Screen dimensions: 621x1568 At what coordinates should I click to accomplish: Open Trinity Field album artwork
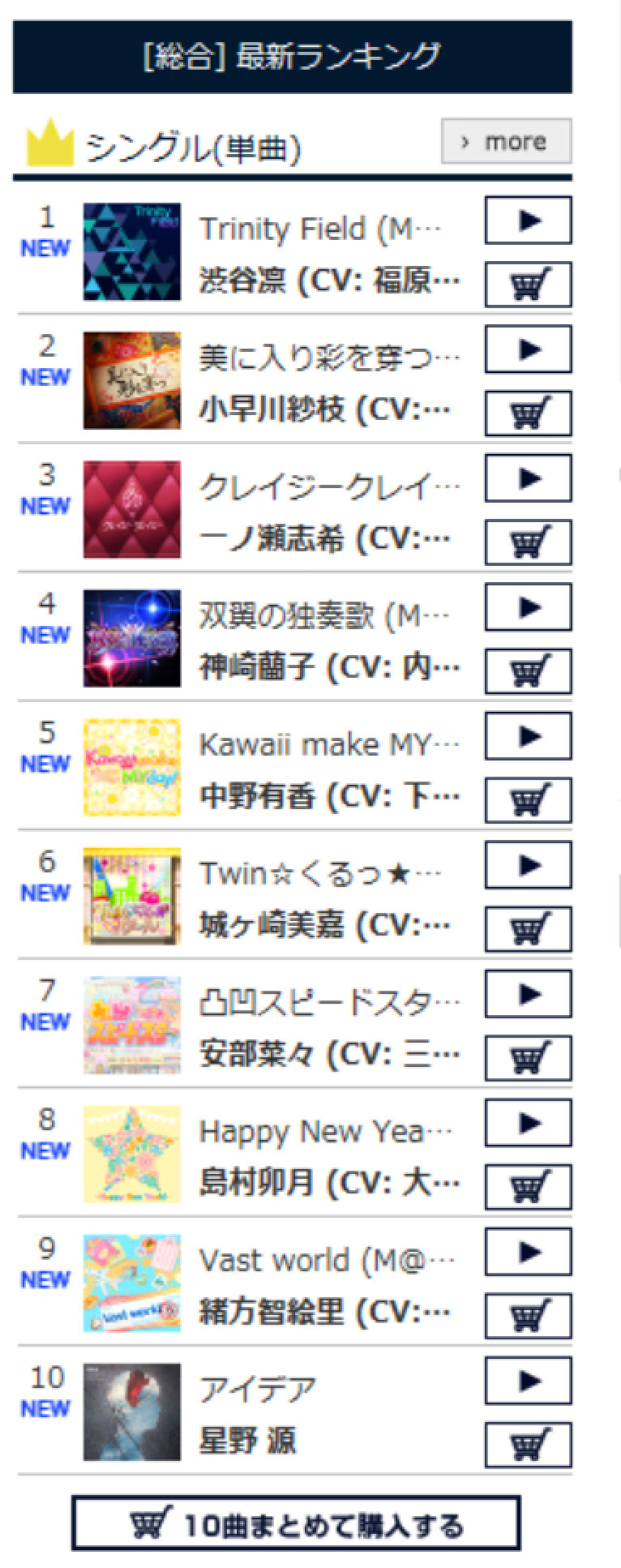click(x=132, y=251)
